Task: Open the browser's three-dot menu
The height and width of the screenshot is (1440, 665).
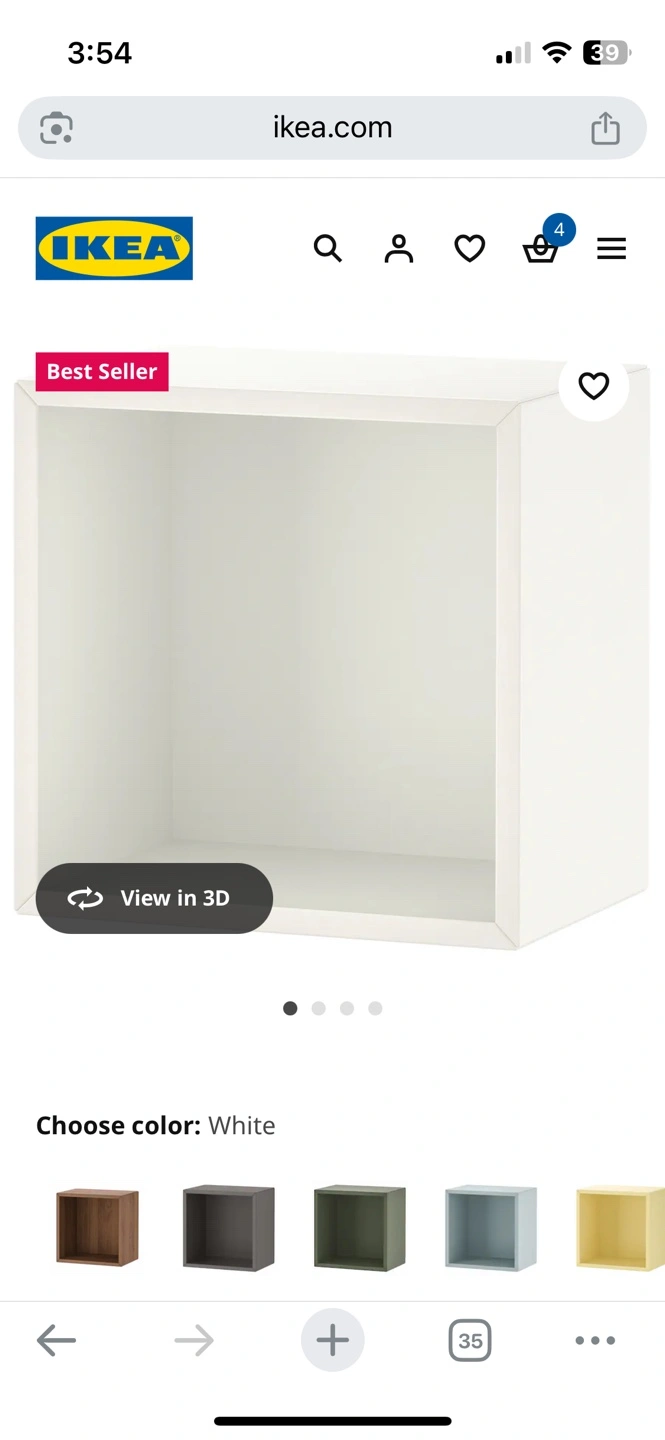Action: pos(595,1340)
